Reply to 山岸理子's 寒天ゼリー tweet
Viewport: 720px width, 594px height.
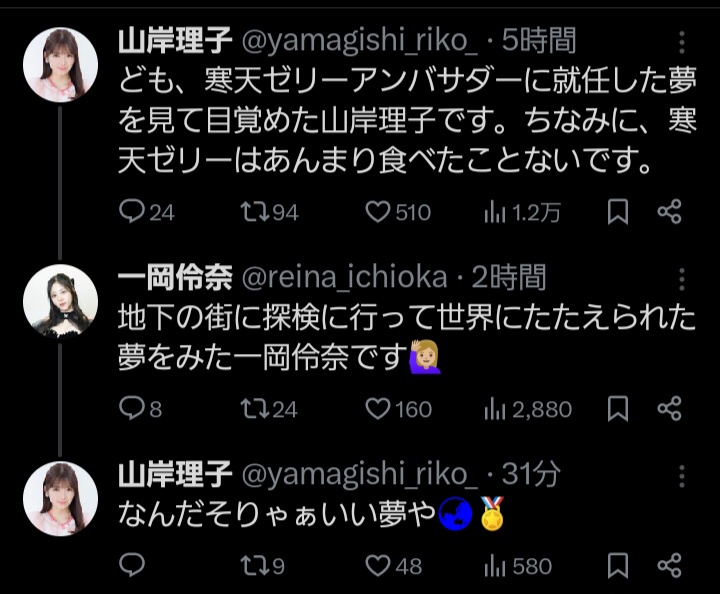[133, 212]
